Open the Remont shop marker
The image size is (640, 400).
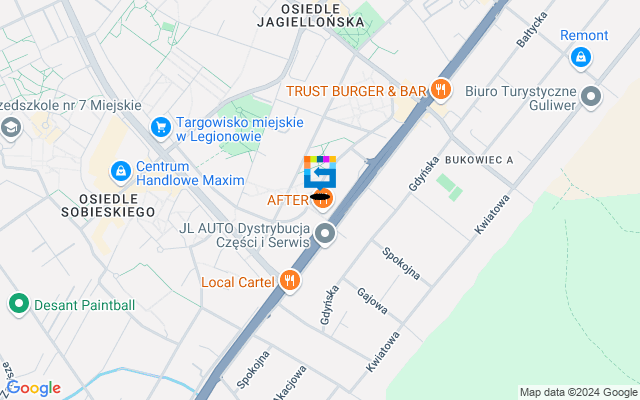579,59
